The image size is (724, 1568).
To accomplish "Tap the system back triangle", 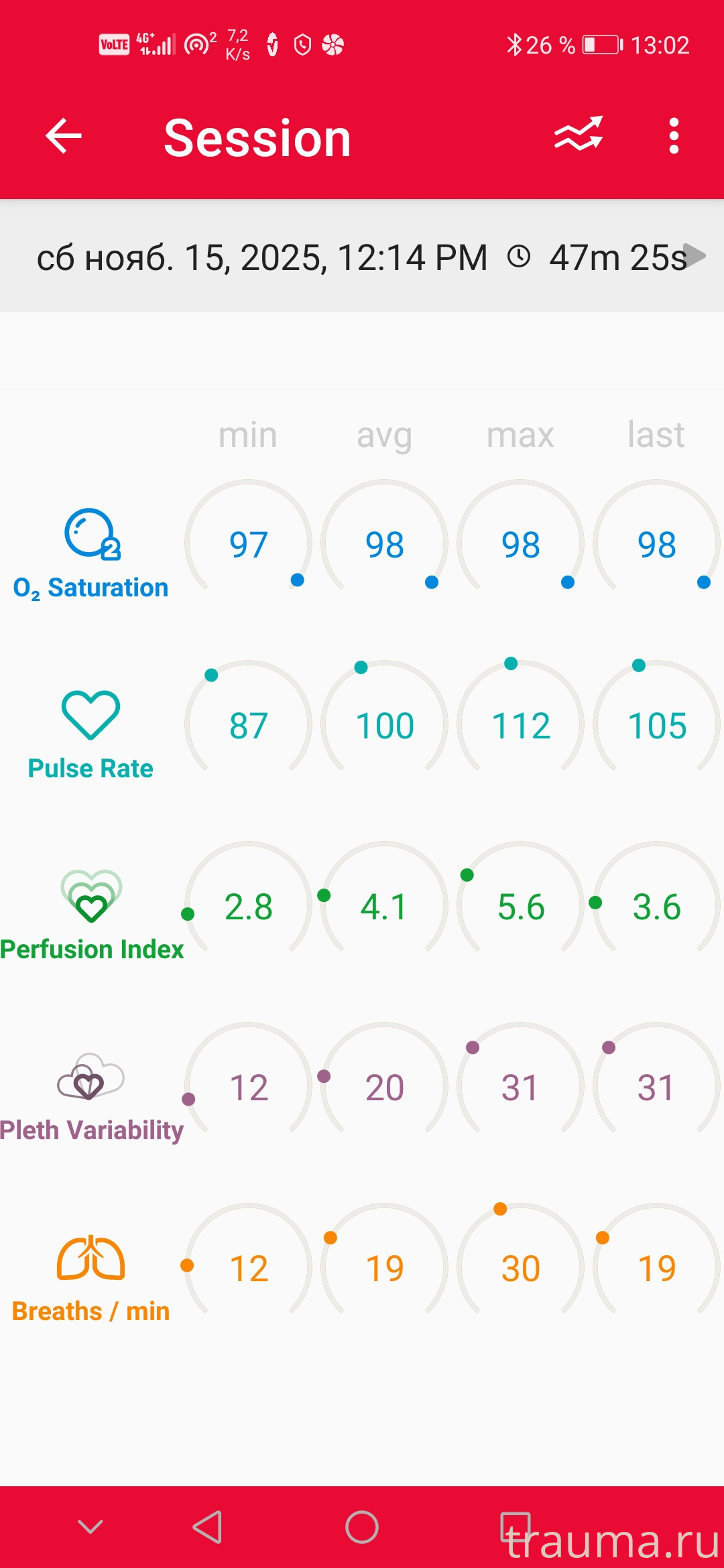I will pyautogui.click(x=208, y=1527).
